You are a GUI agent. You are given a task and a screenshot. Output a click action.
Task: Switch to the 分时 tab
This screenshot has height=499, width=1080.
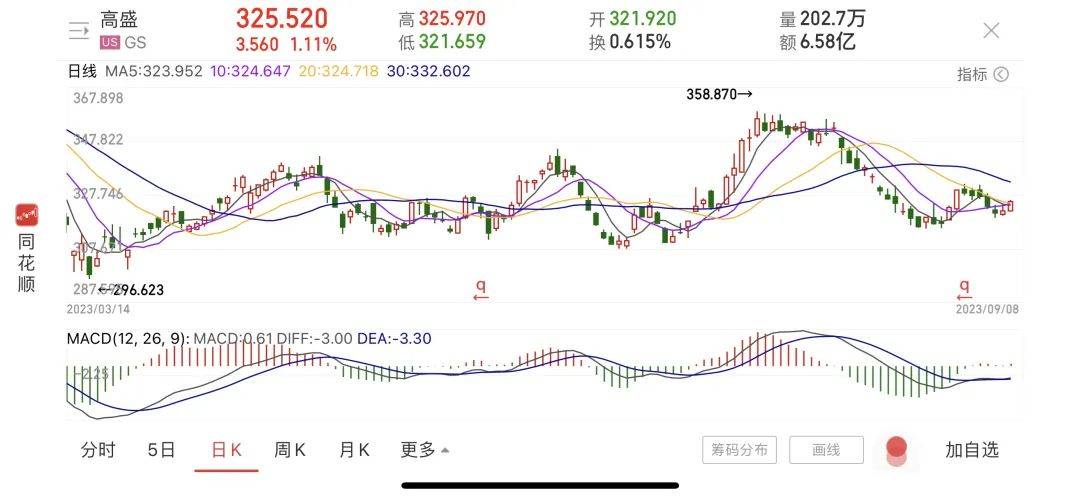click(98, 450)
